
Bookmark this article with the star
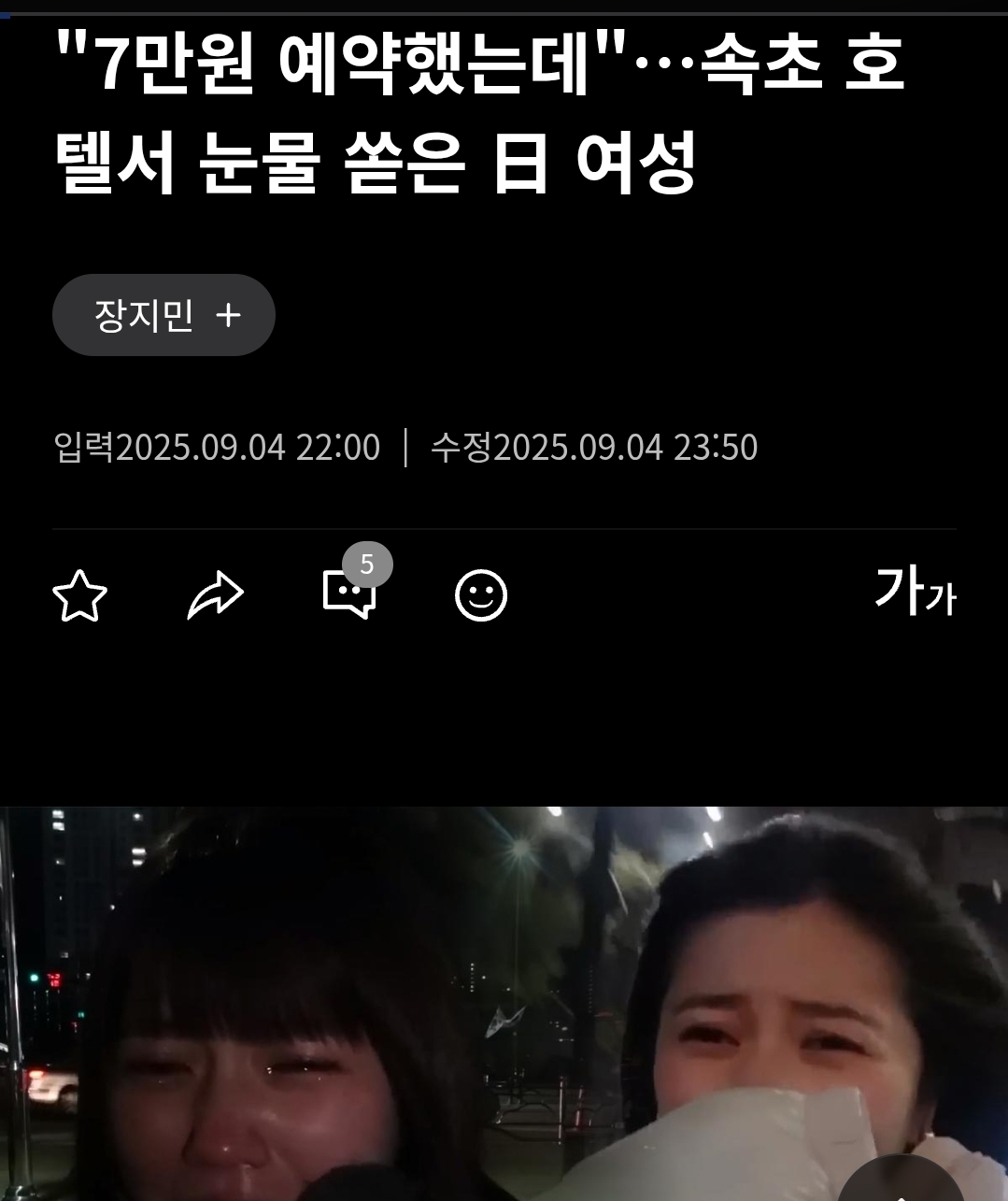(x=79, y=595)
